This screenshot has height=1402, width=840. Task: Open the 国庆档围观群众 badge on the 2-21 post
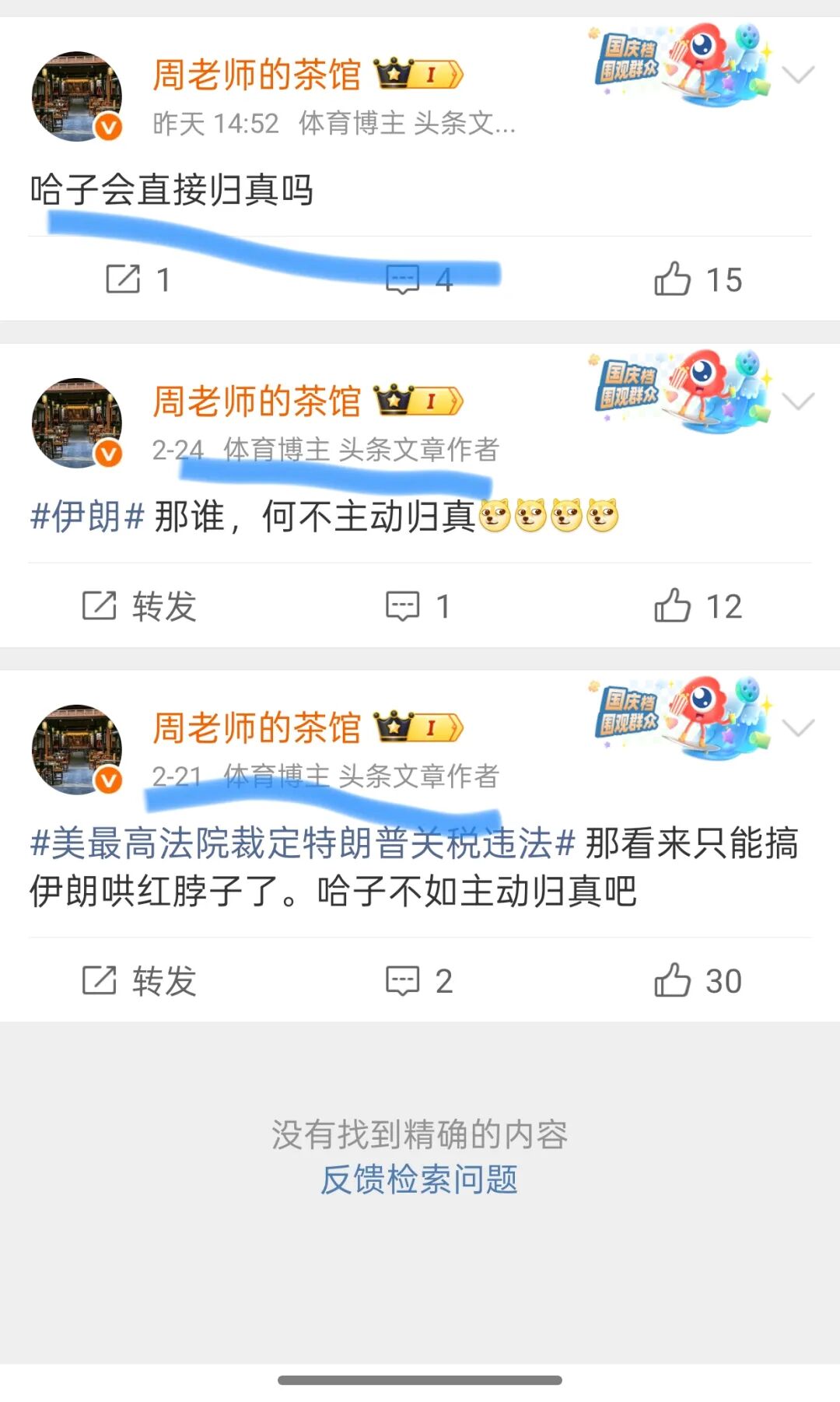tap(679, 717)
